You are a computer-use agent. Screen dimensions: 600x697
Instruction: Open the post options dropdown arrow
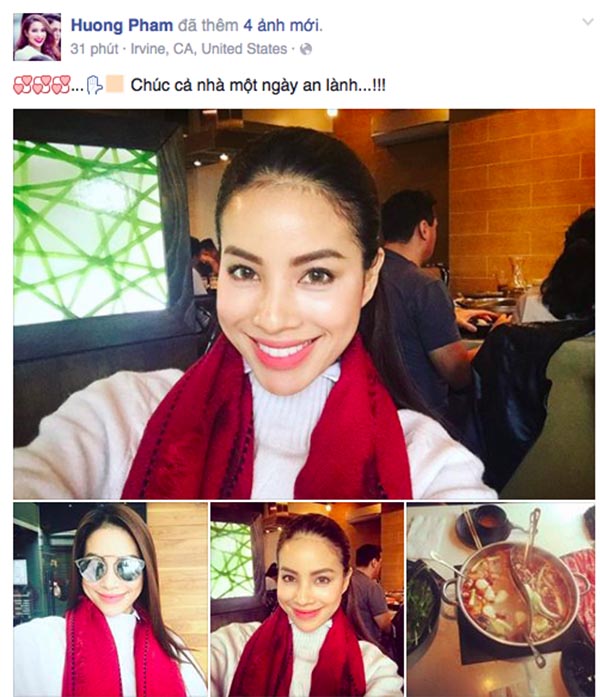pyautogui.click(x=585, y=22)
